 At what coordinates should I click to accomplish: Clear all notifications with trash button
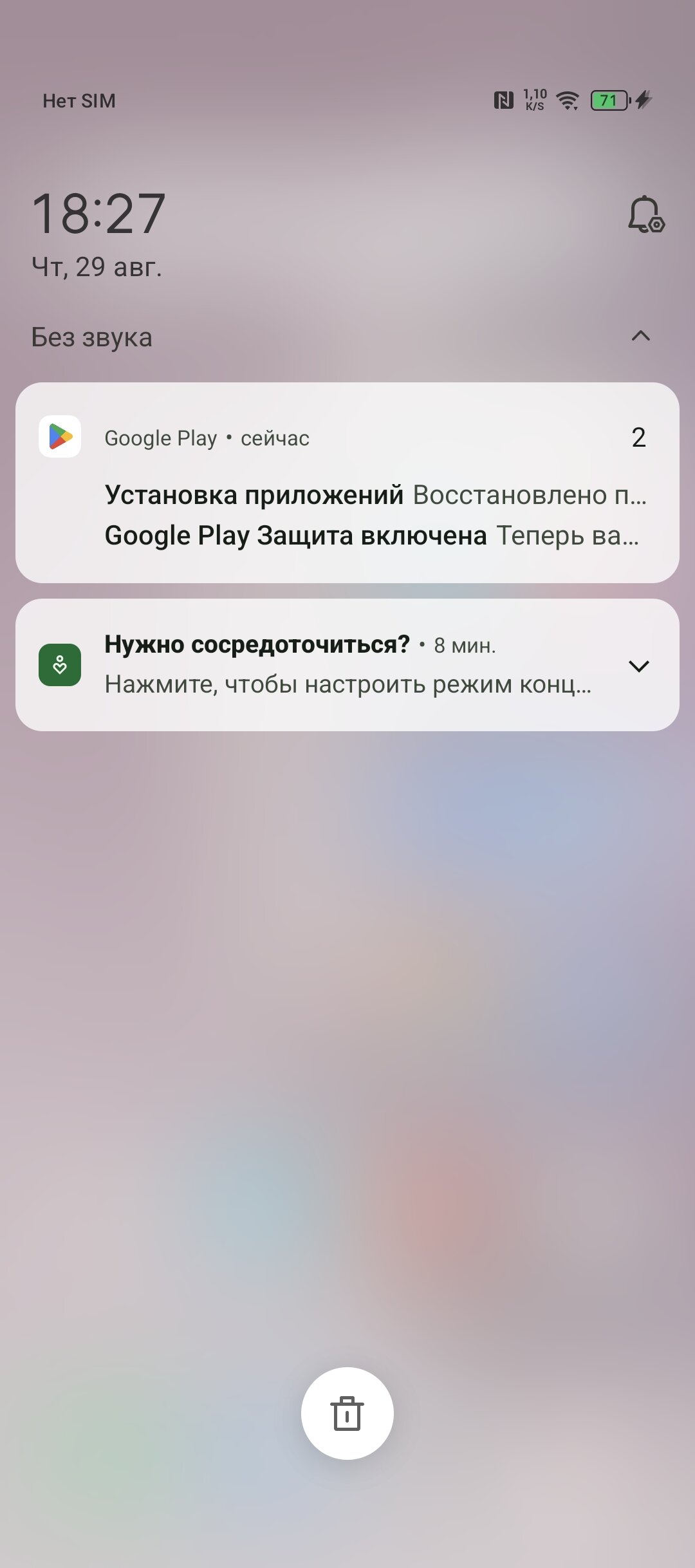click(347, 1414)
